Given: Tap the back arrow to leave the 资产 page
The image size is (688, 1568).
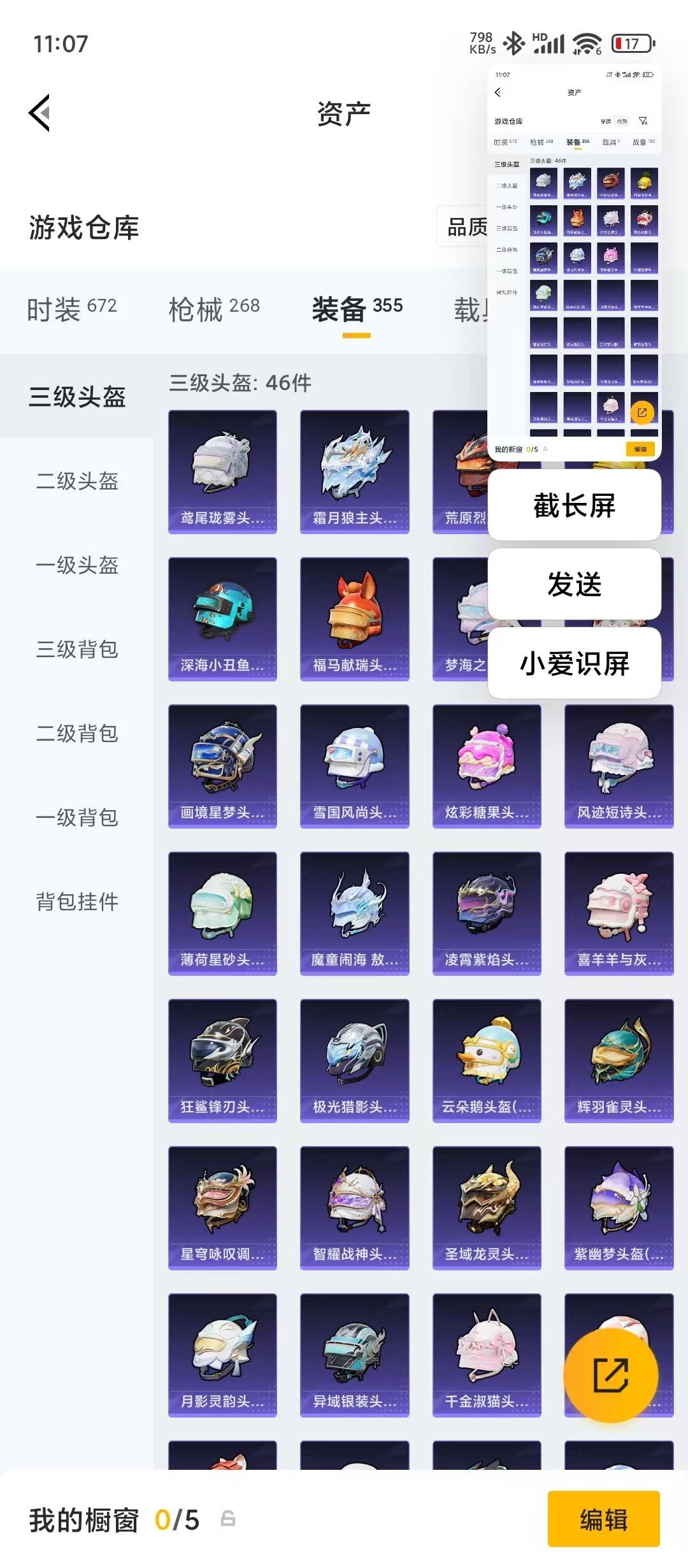Looking at the screenshot, I should tap(38, 113).
